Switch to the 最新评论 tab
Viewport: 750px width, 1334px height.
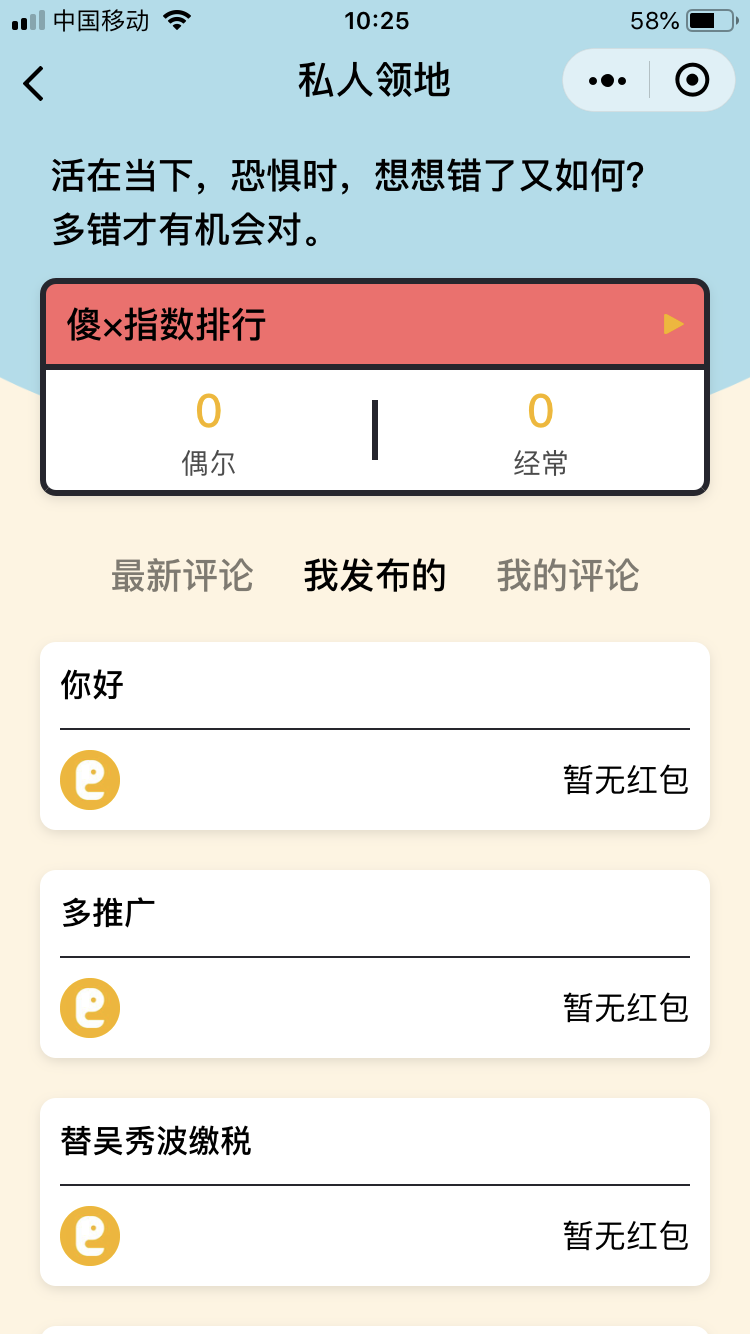(x=182, y=576)
